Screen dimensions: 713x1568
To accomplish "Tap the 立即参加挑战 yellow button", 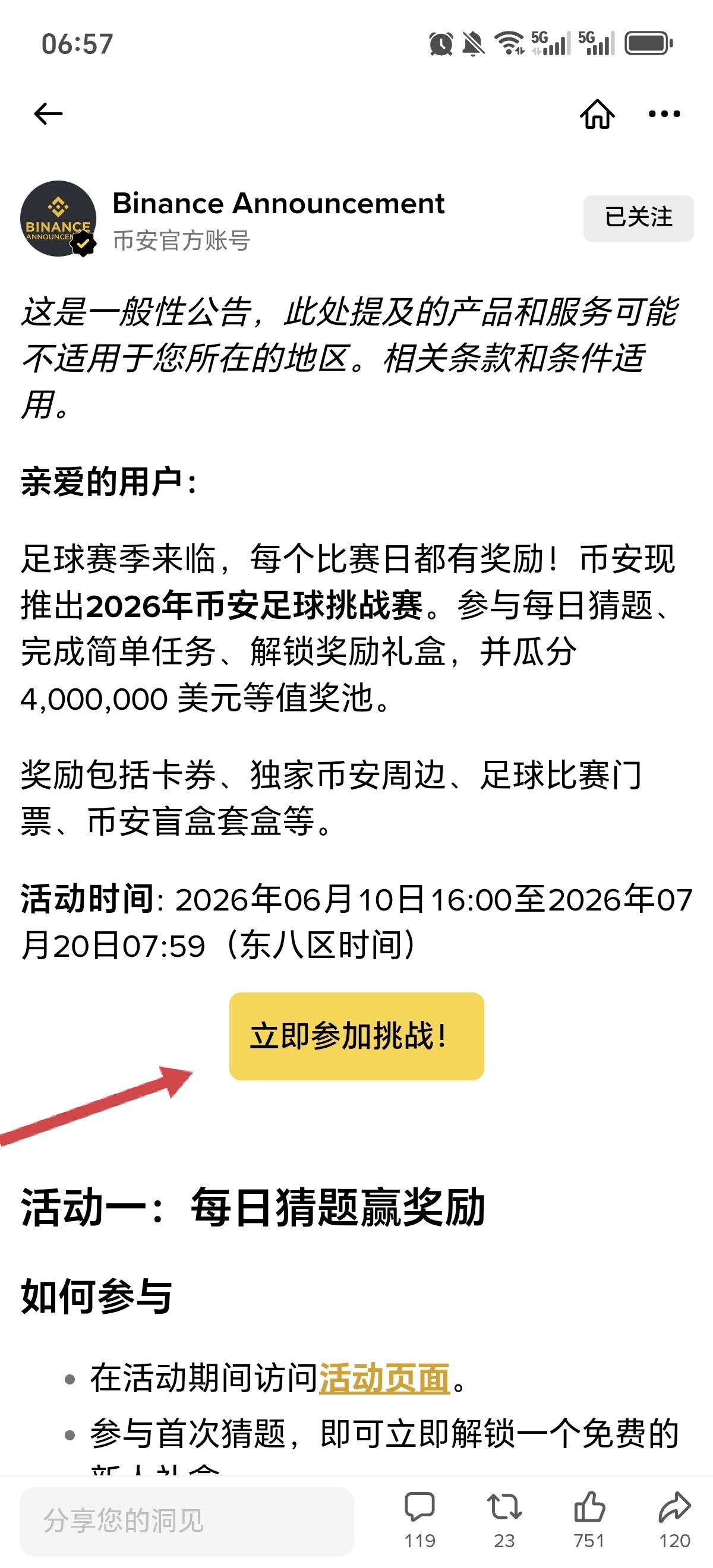I will click(356, 1036).
